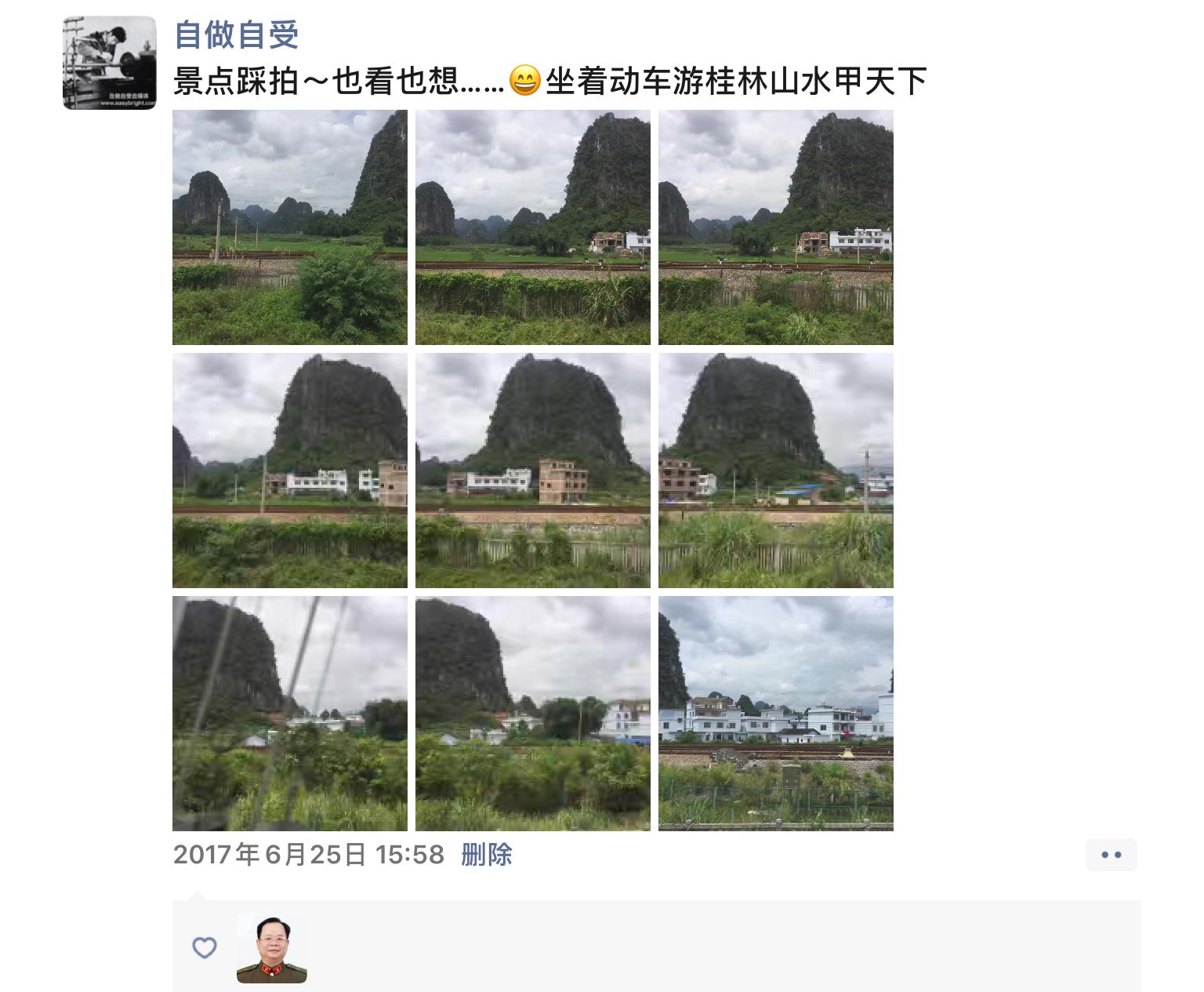Screen dimensions: 1204x992
Task: Open the center photo of the grid
Action: pos(533,471)
